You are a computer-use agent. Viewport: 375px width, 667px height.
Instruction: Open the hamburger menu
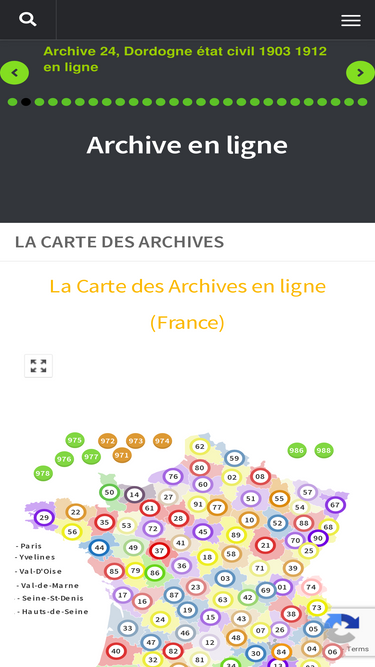pyautogui.click(x=351, y=20)
